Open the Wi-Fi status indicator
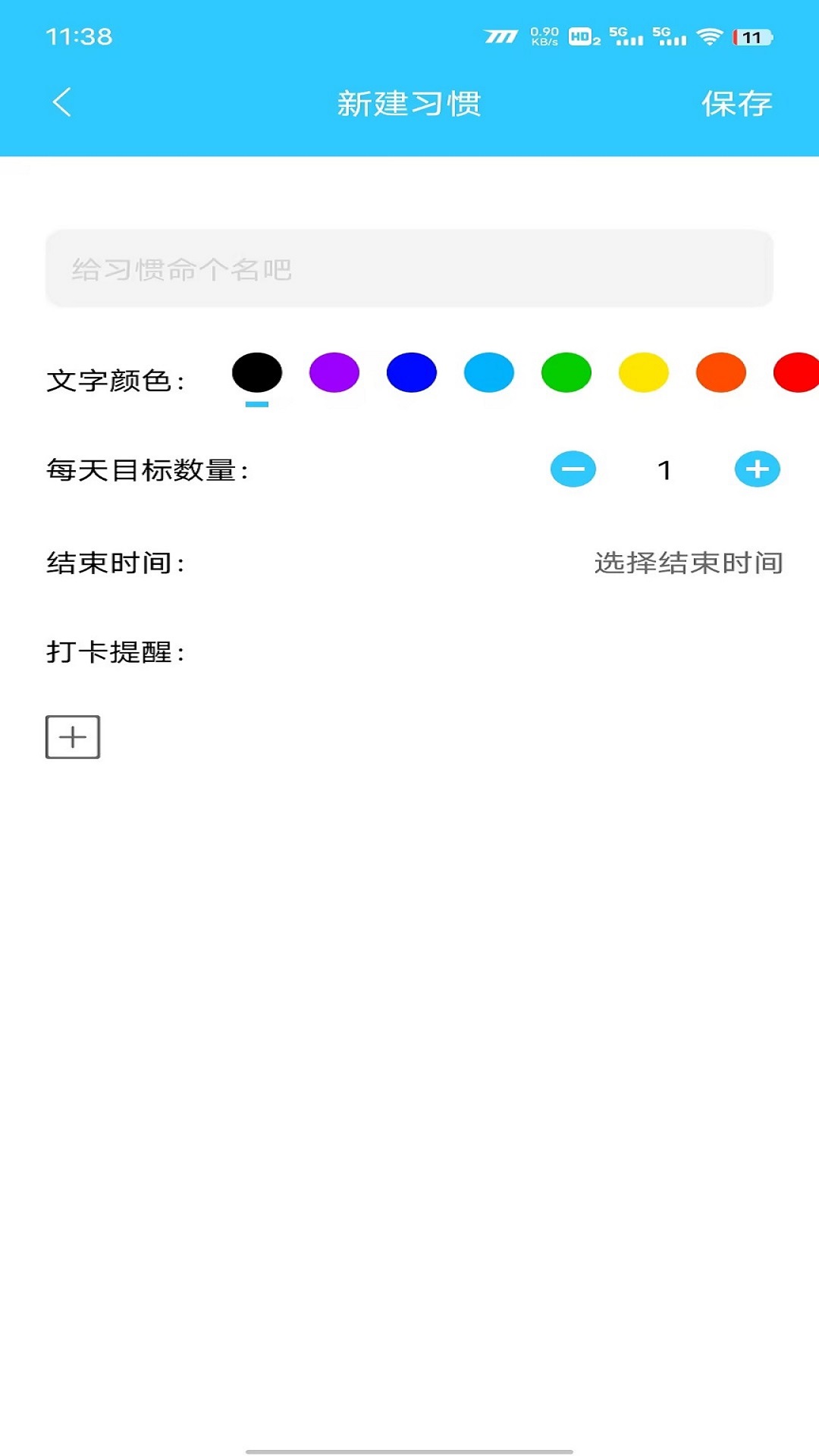The image size is (819, 1456). point(708,34)
